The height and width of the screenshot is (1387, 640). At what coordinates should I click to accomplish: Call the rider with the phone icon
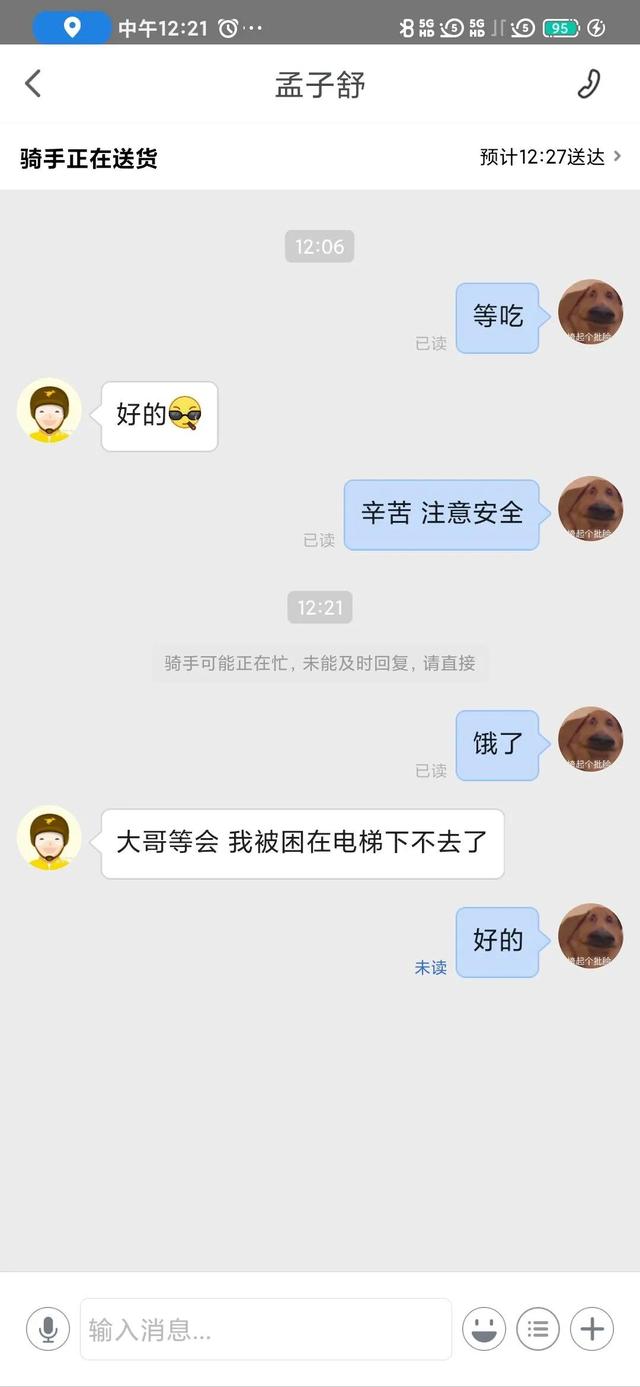[589, 84]
